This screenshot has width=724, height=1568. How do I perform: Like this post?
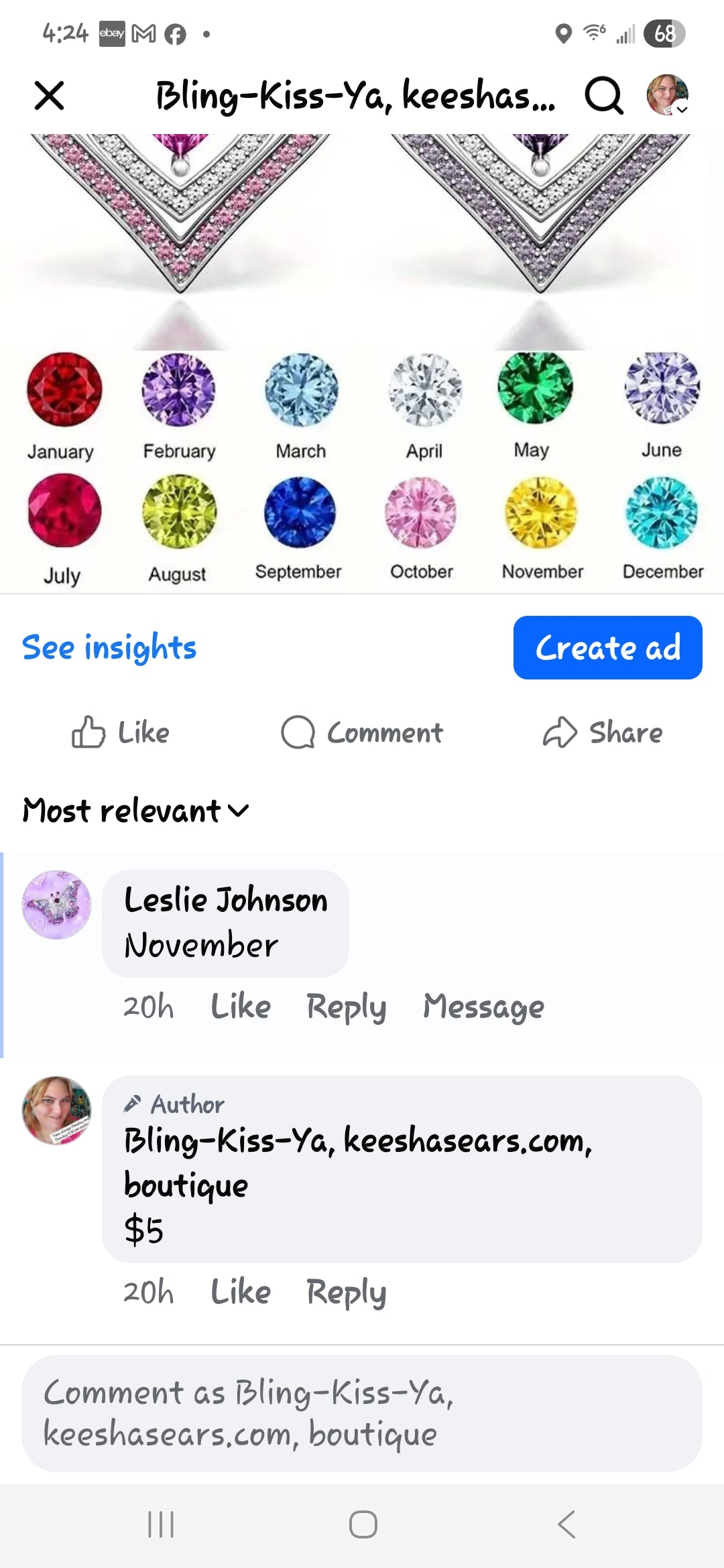coord(121,732)
